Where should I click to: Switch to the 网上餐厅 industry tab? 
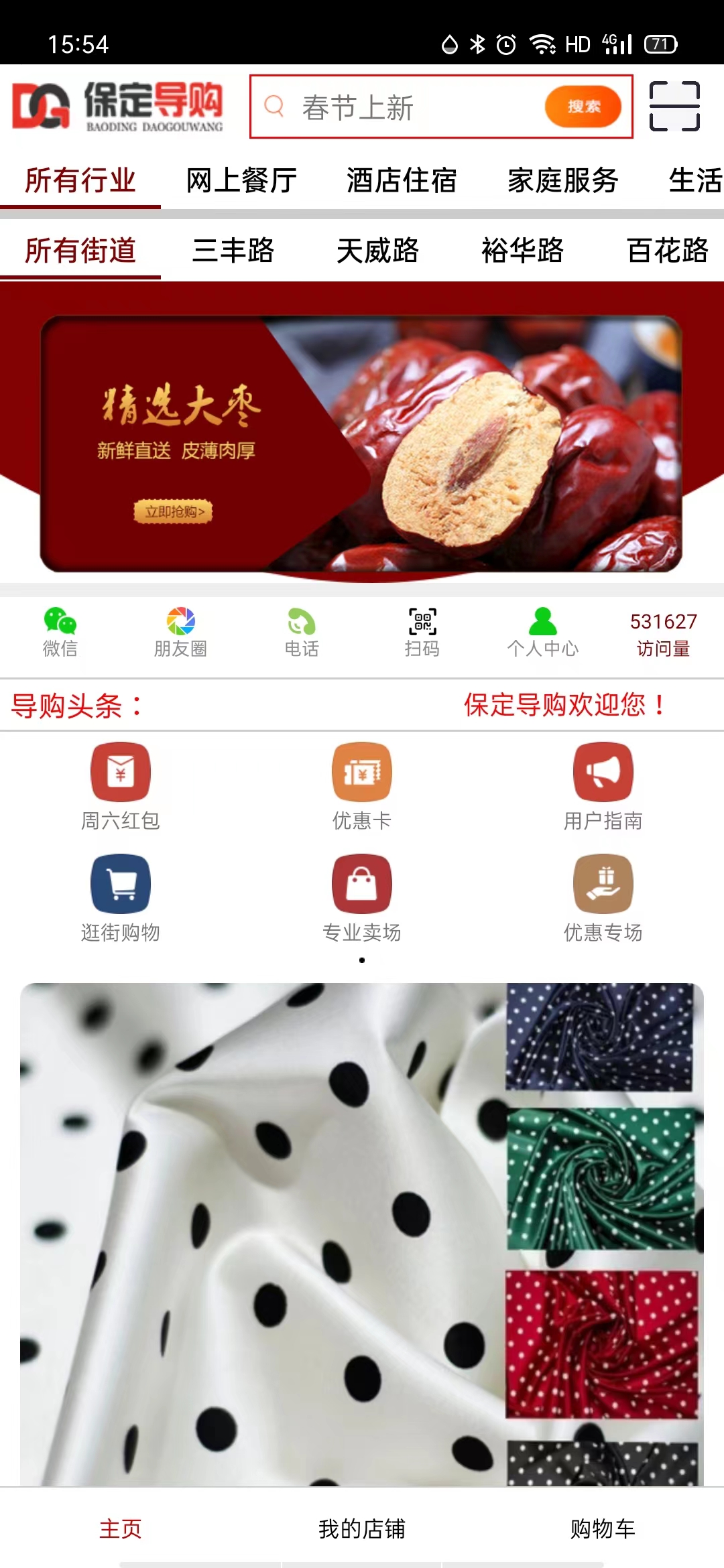tap(241, 181)
